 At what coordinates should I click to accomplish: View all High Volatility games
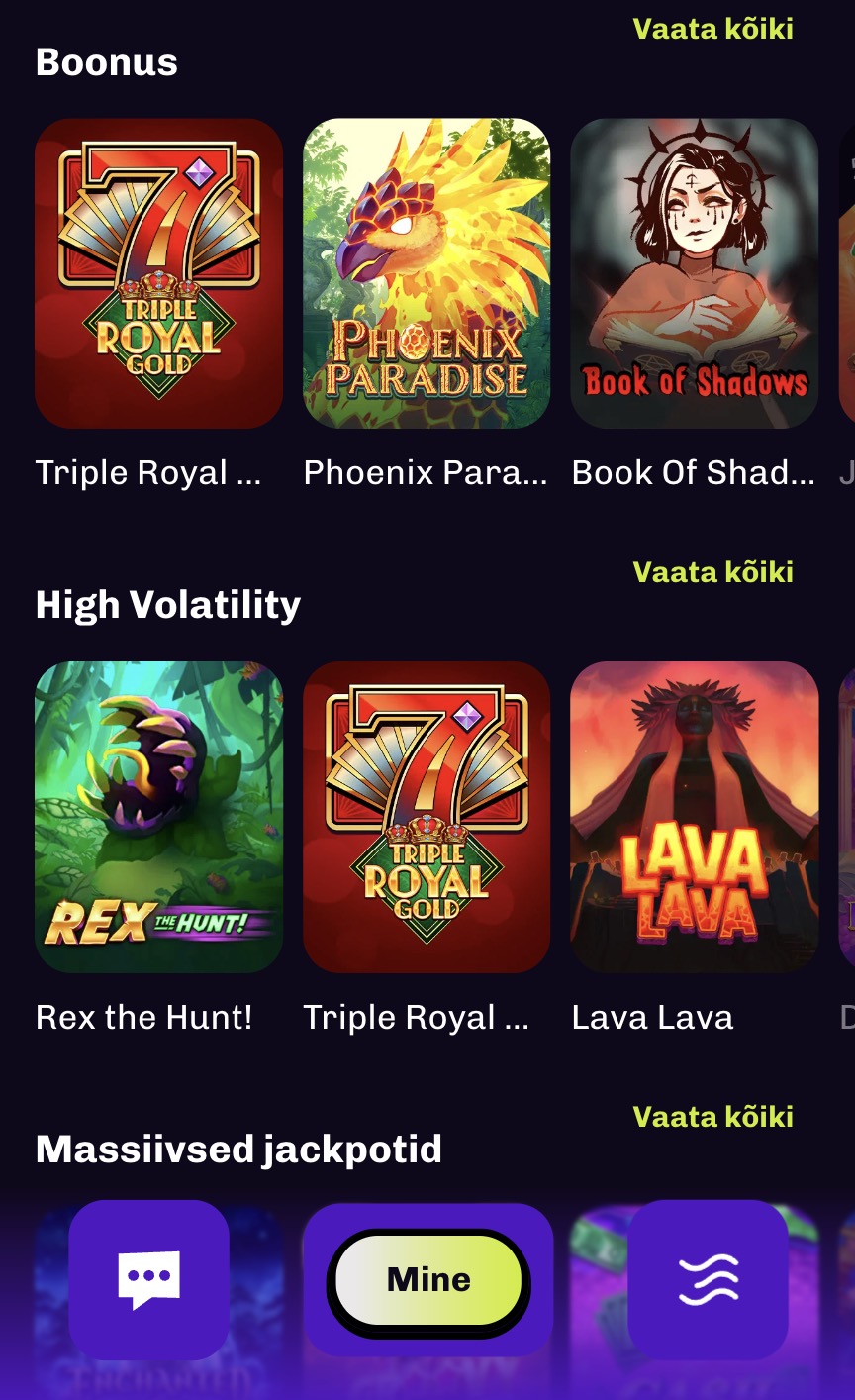click(712, 572)
